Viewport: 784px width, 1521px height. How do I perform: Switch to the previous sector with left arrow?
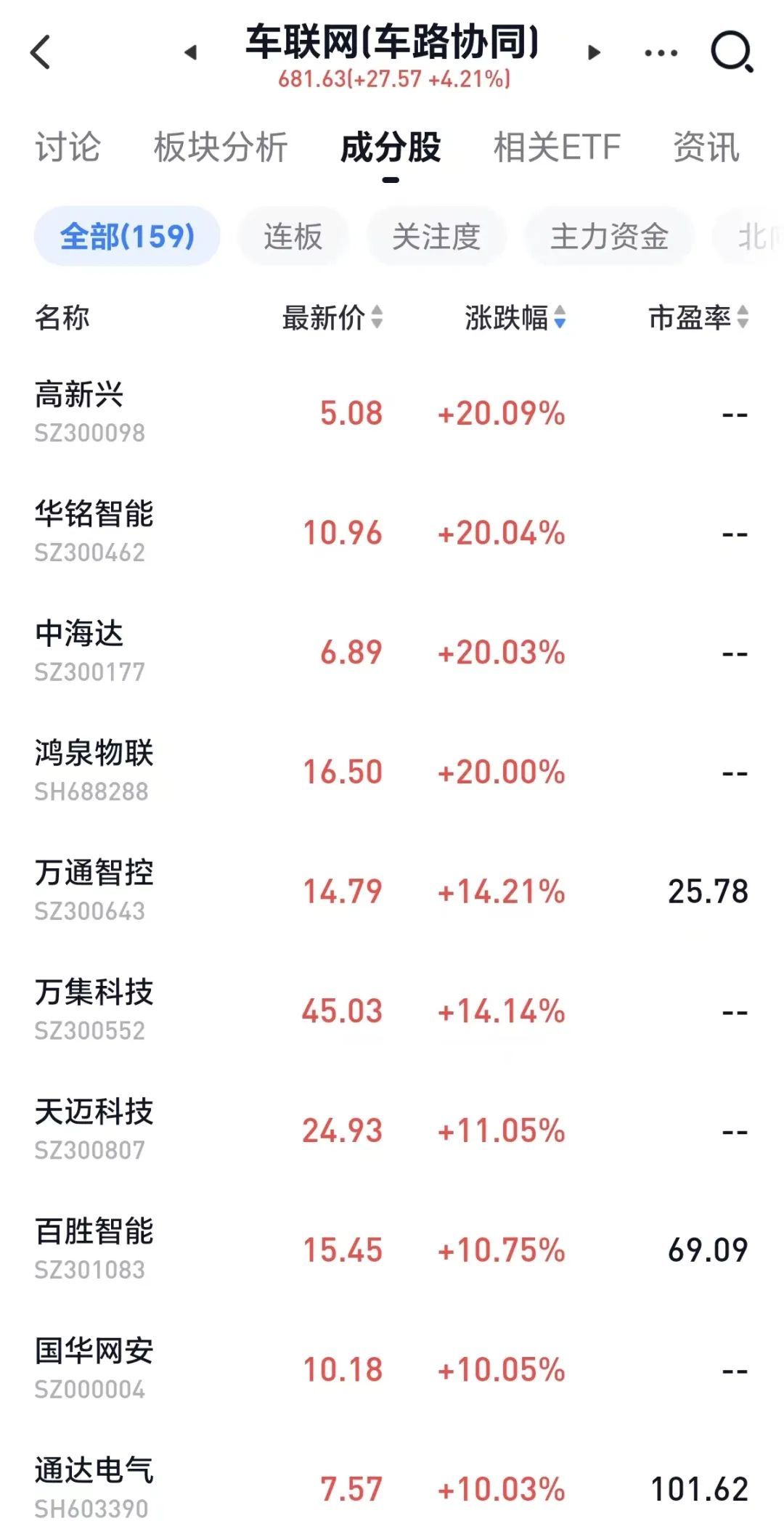pyautogui.click(x=191, y=52)
